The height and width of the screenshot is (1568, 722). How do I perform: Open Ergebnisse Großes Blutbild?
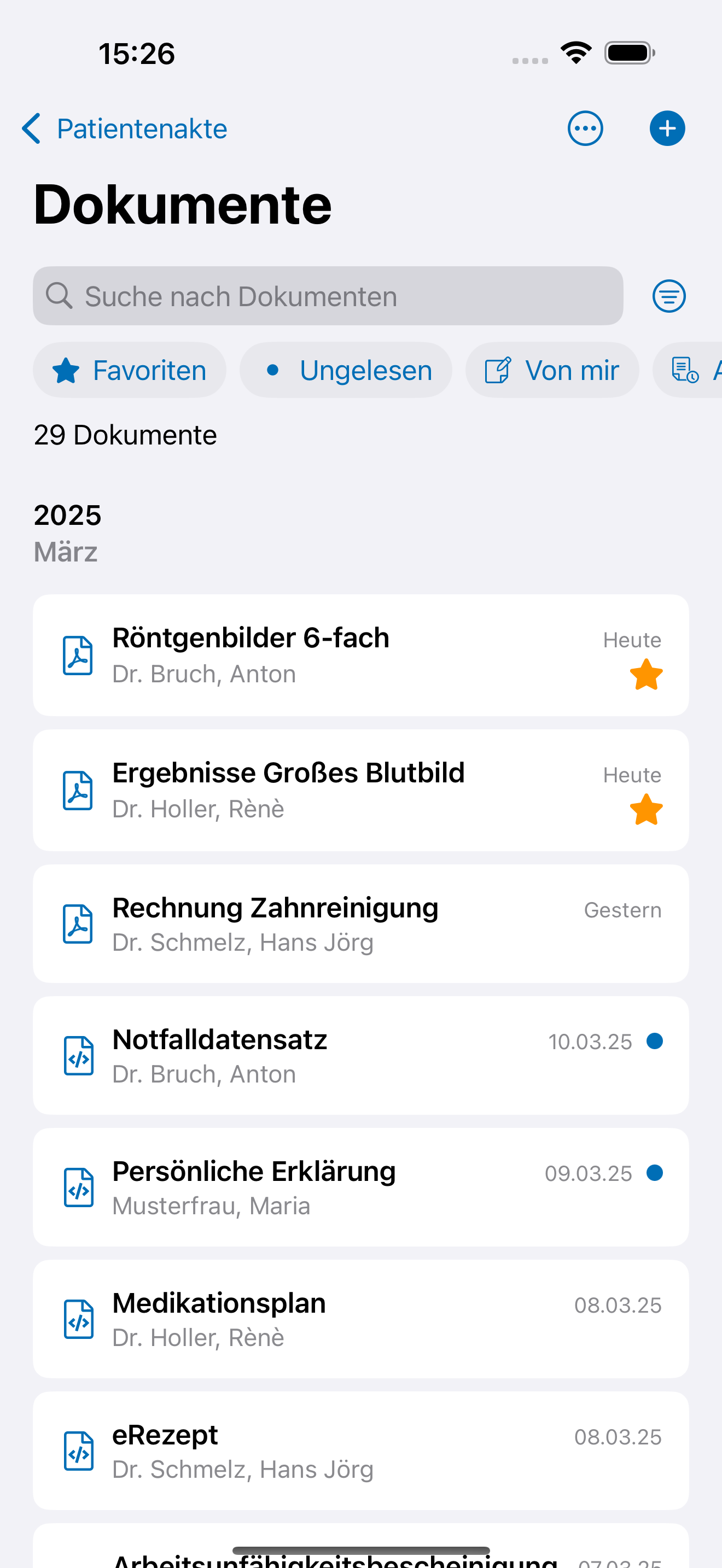click(x=361, y=790)
